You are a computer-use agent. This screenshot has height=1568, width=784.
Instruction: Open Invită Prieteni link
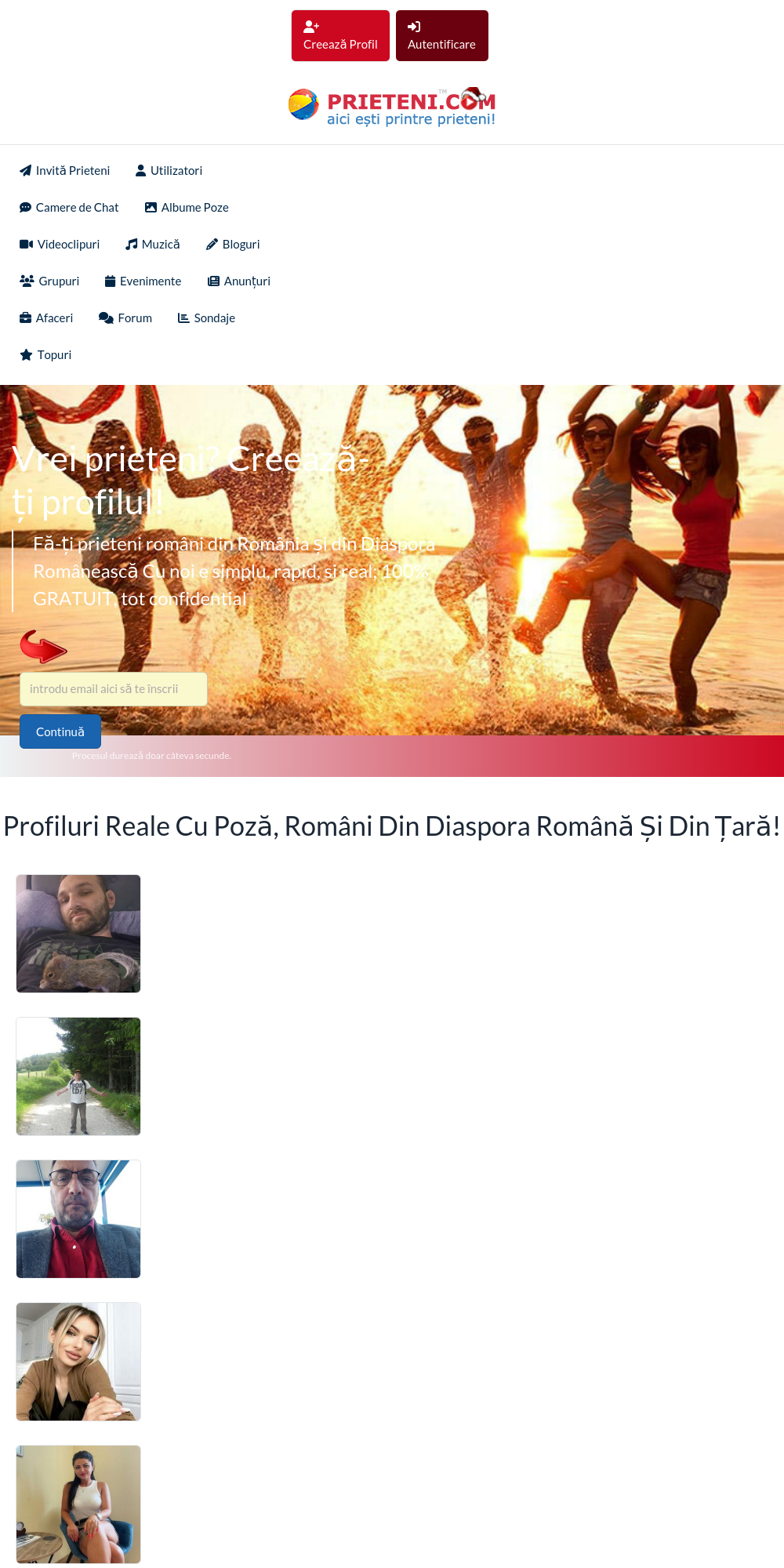pyautogui.click(x=65, y=170)
